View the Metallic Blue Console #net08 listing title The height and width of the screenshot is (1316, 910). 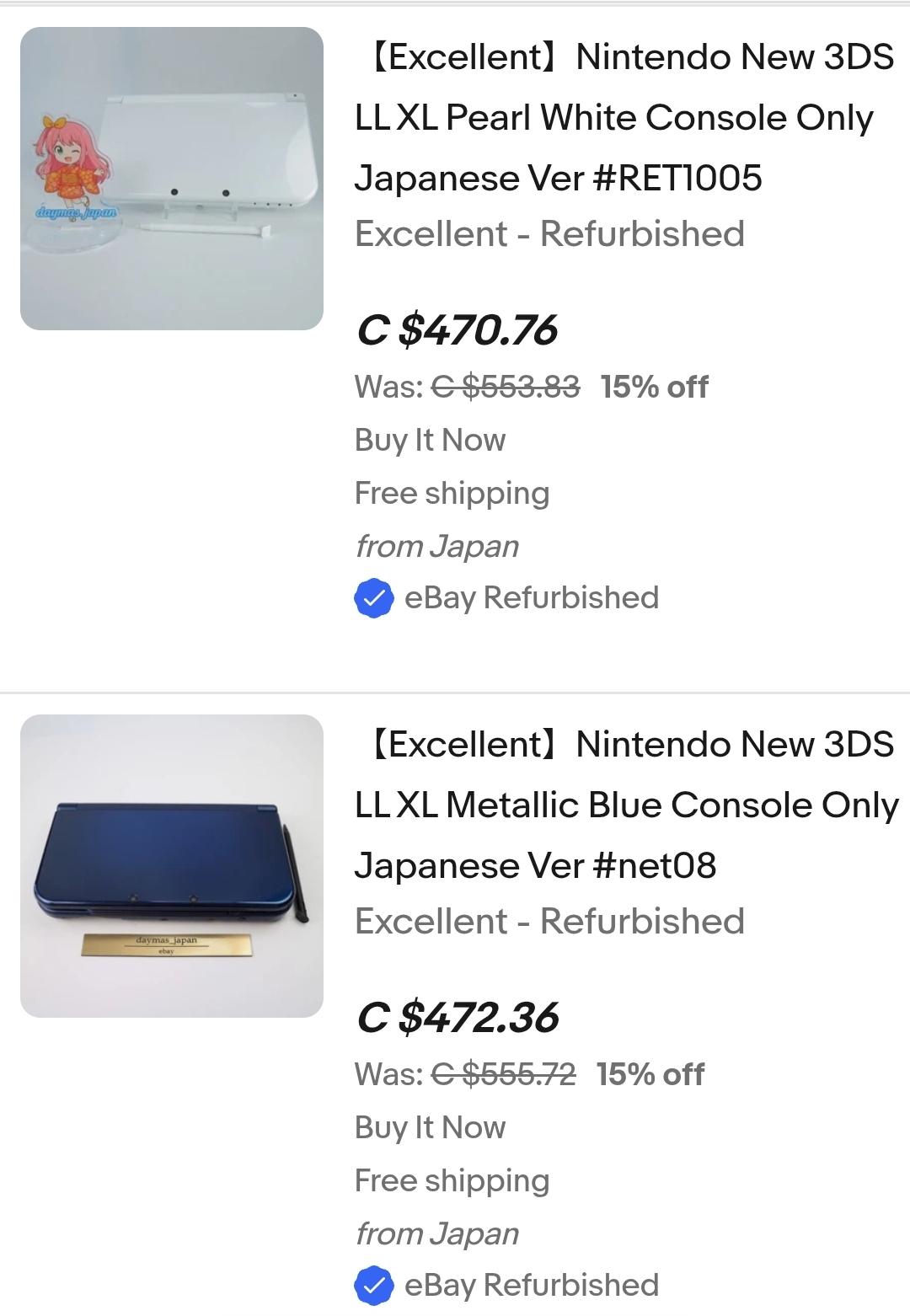625,805
